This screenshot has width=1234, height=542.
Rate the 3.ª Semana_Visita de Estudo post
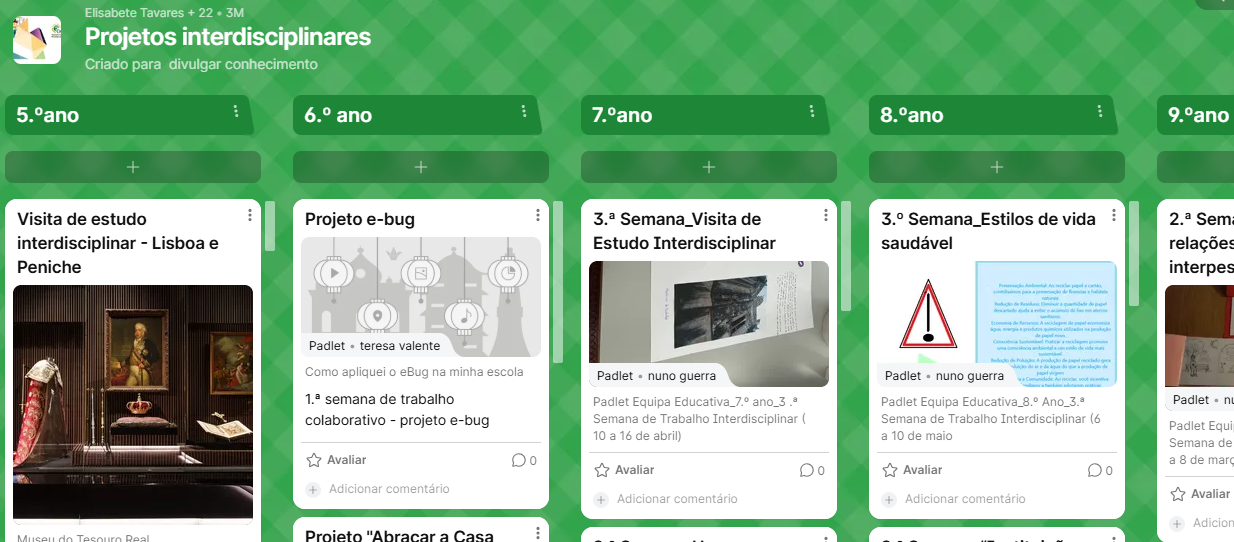click(625, 470)
